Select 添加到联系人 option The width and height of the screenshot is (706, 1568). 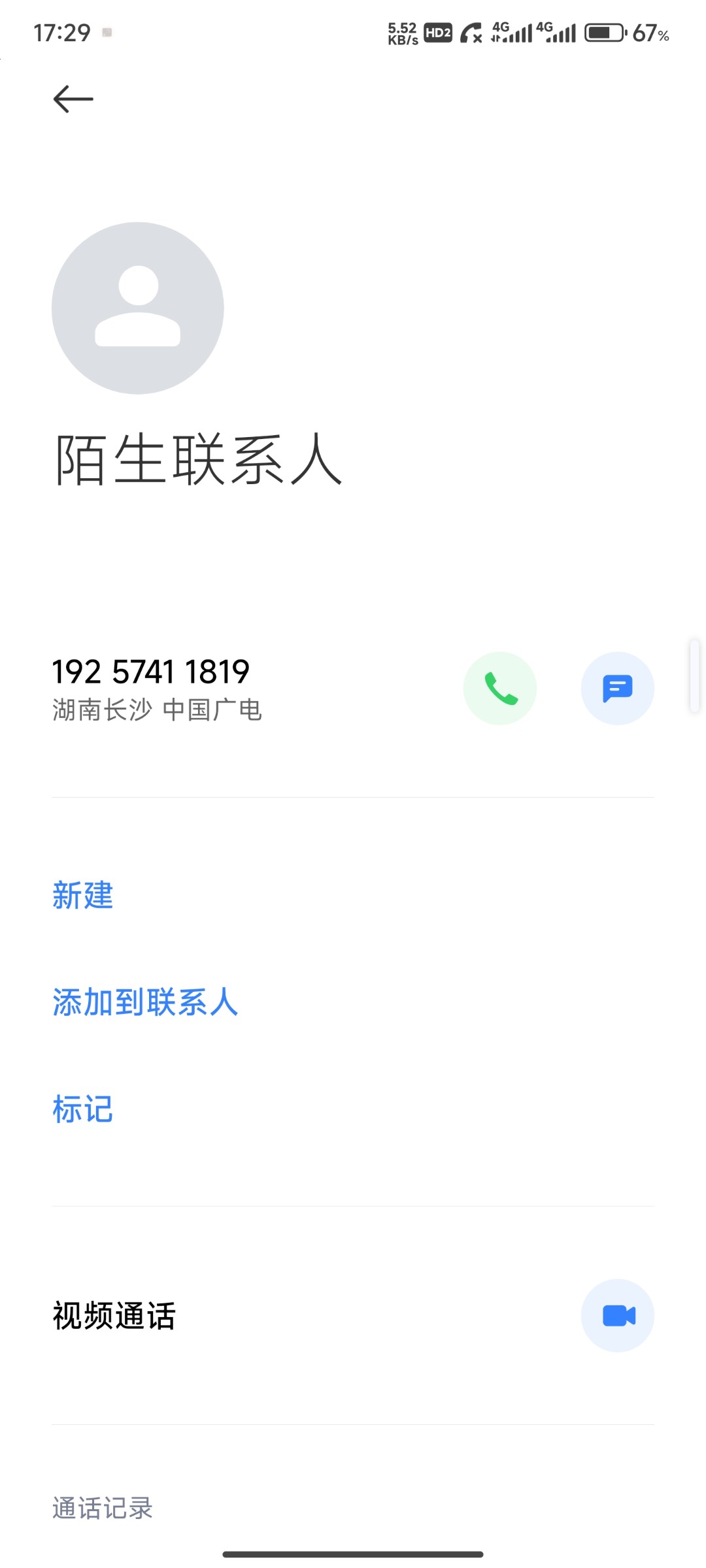pos(145,1002)
